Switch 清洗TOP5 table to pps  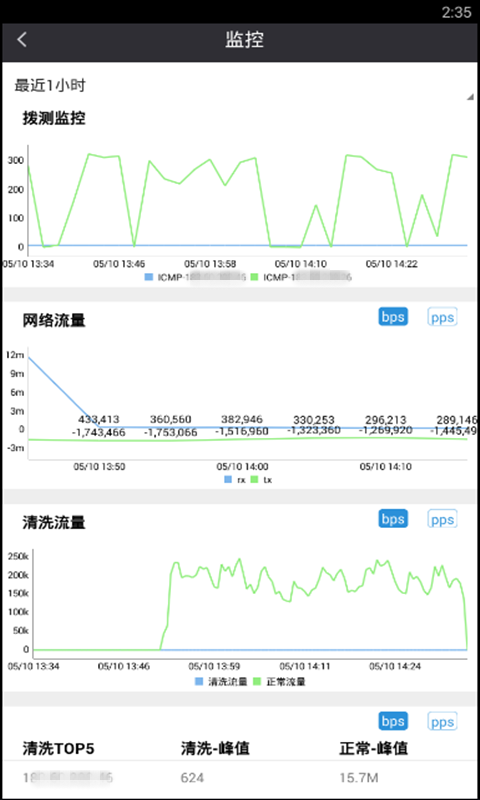click(442, 721)
